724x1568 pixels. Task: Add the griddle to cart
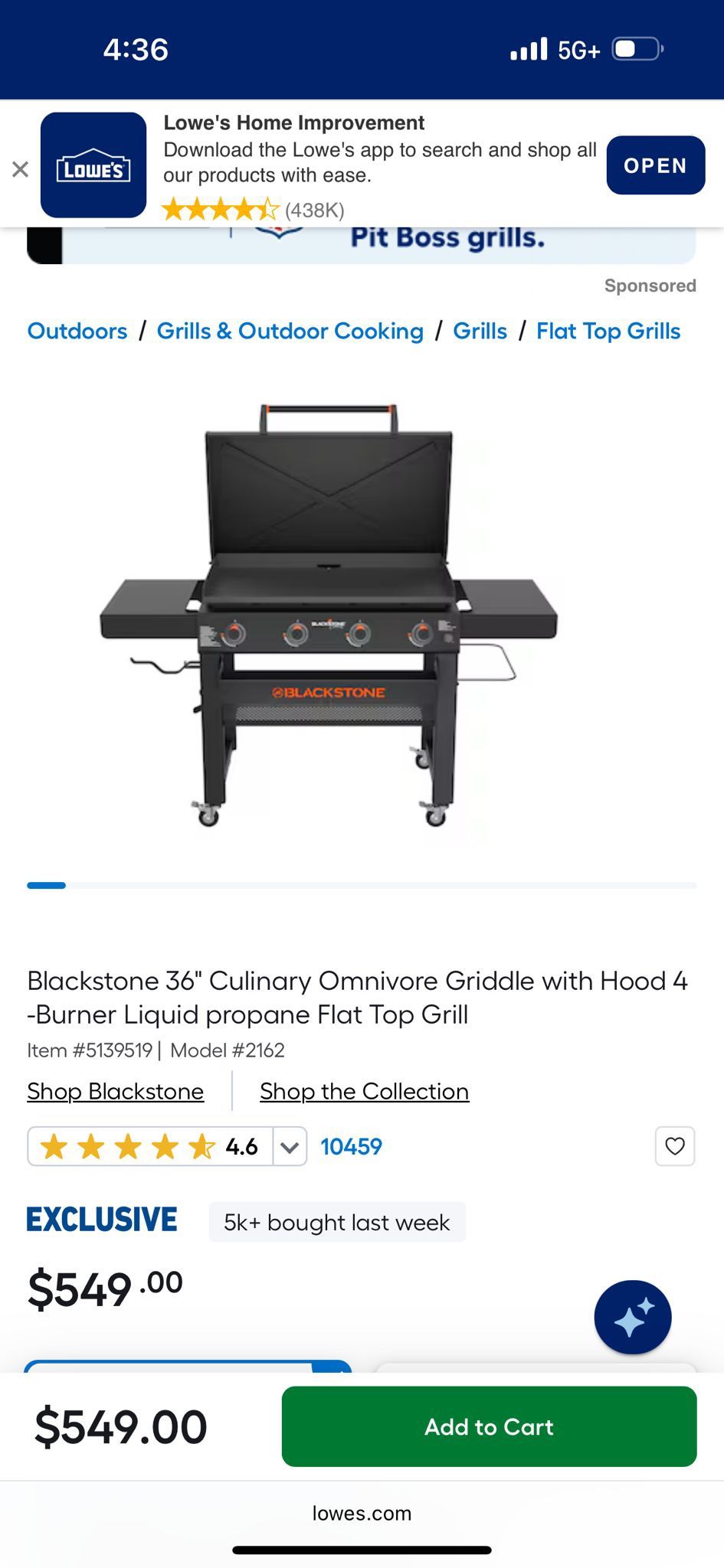[x=489, y=1426]
